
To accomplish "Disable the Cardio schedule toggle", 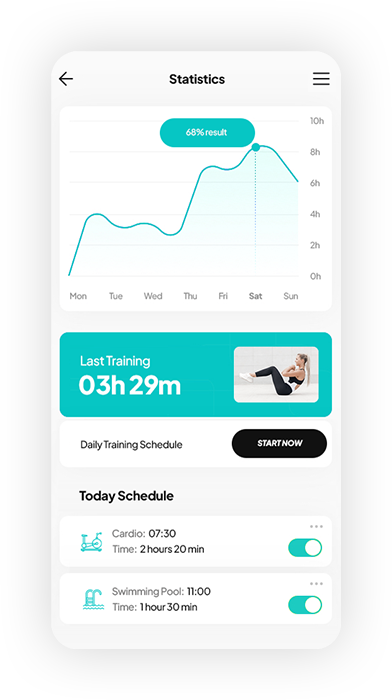I will (x=305, y=548).
